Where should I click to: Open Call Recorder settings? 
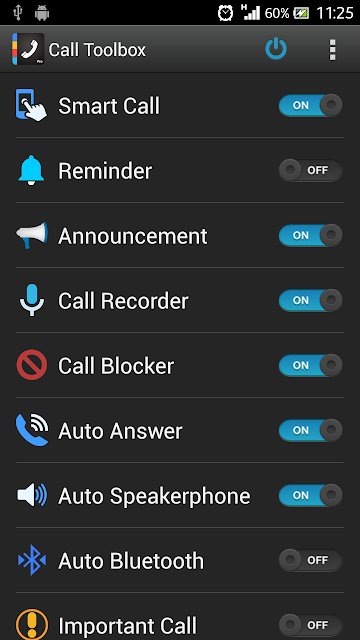tap(180, 300)
